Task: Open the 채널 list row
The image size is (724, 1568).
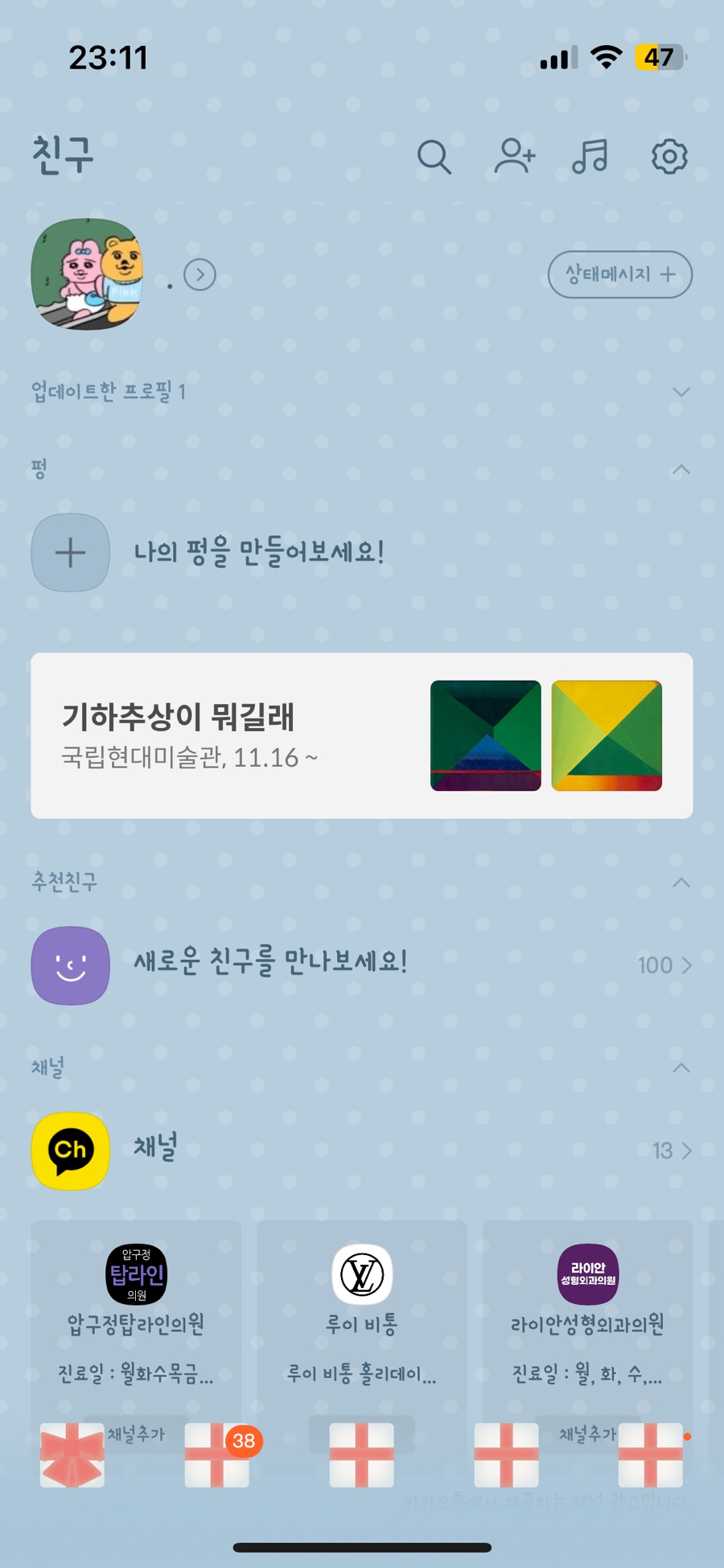Action: click(x=361, y=1150)
